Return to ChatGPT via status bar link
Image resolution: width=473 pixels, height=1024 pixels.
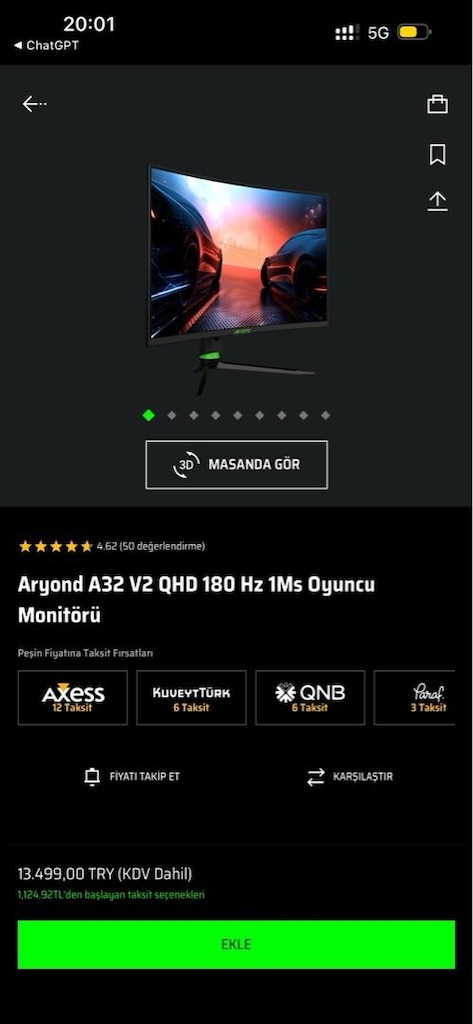click(x=46, y=45)
